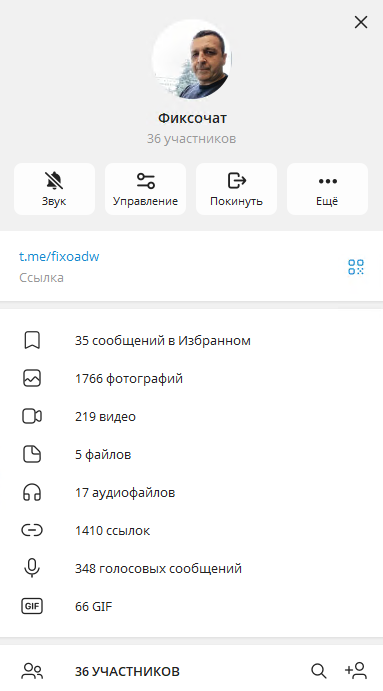The width and height of the screenshot is (383, 691).
Task: Open 35 сообщений в Избранном
Action: pyautogui.click(x=191, y=341)
